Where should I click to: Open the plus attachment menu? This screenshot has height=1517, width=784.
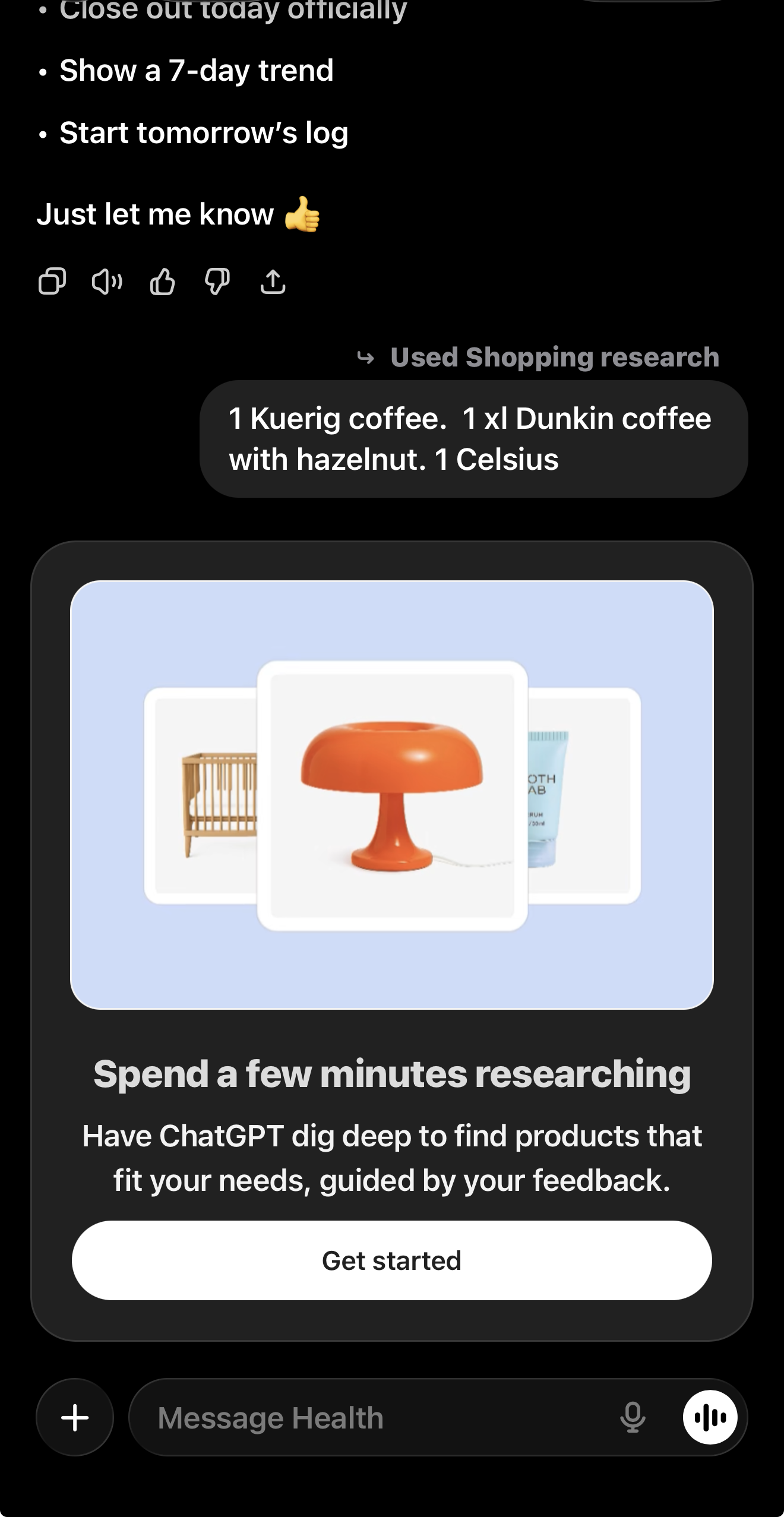pyautogui.click(x=75, y=1417)
